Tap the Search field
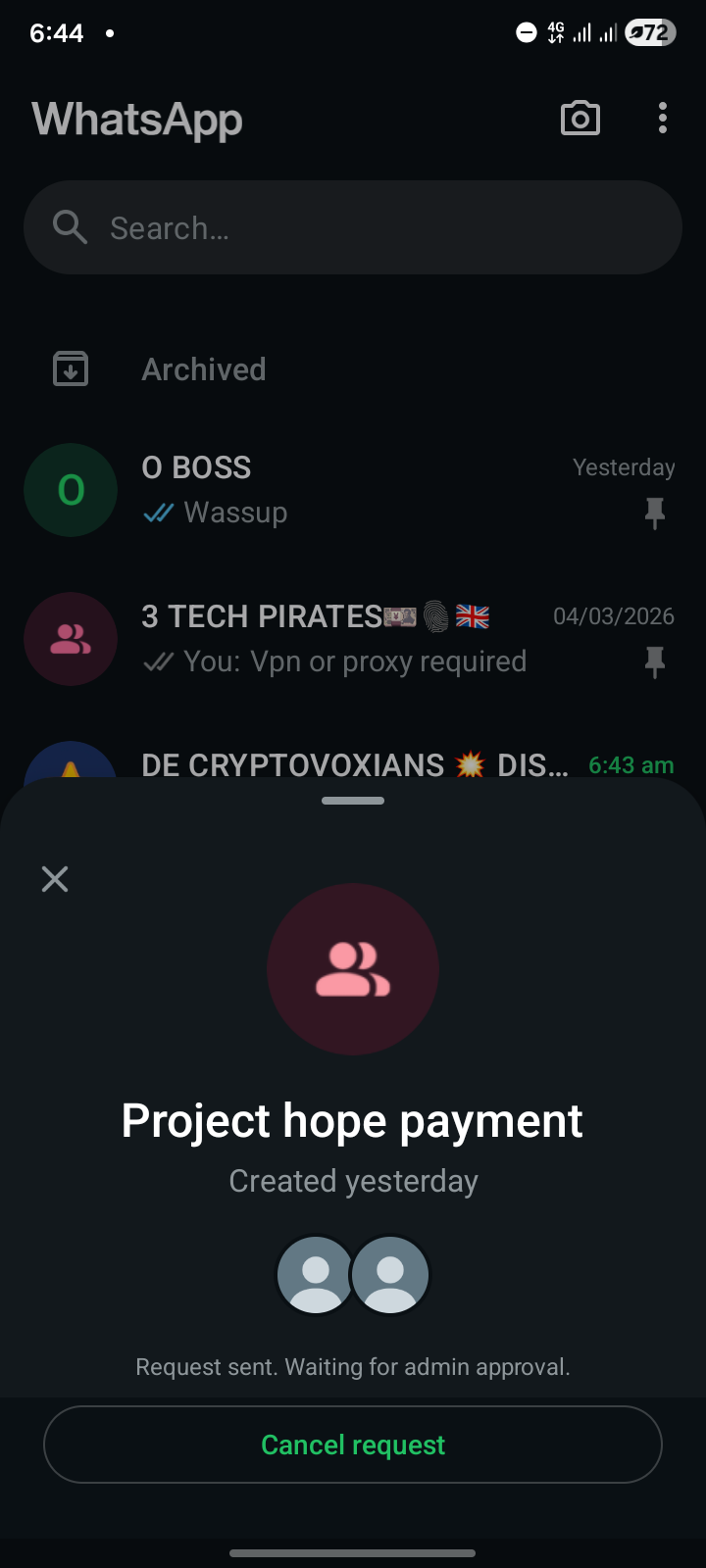 (353, 227)
